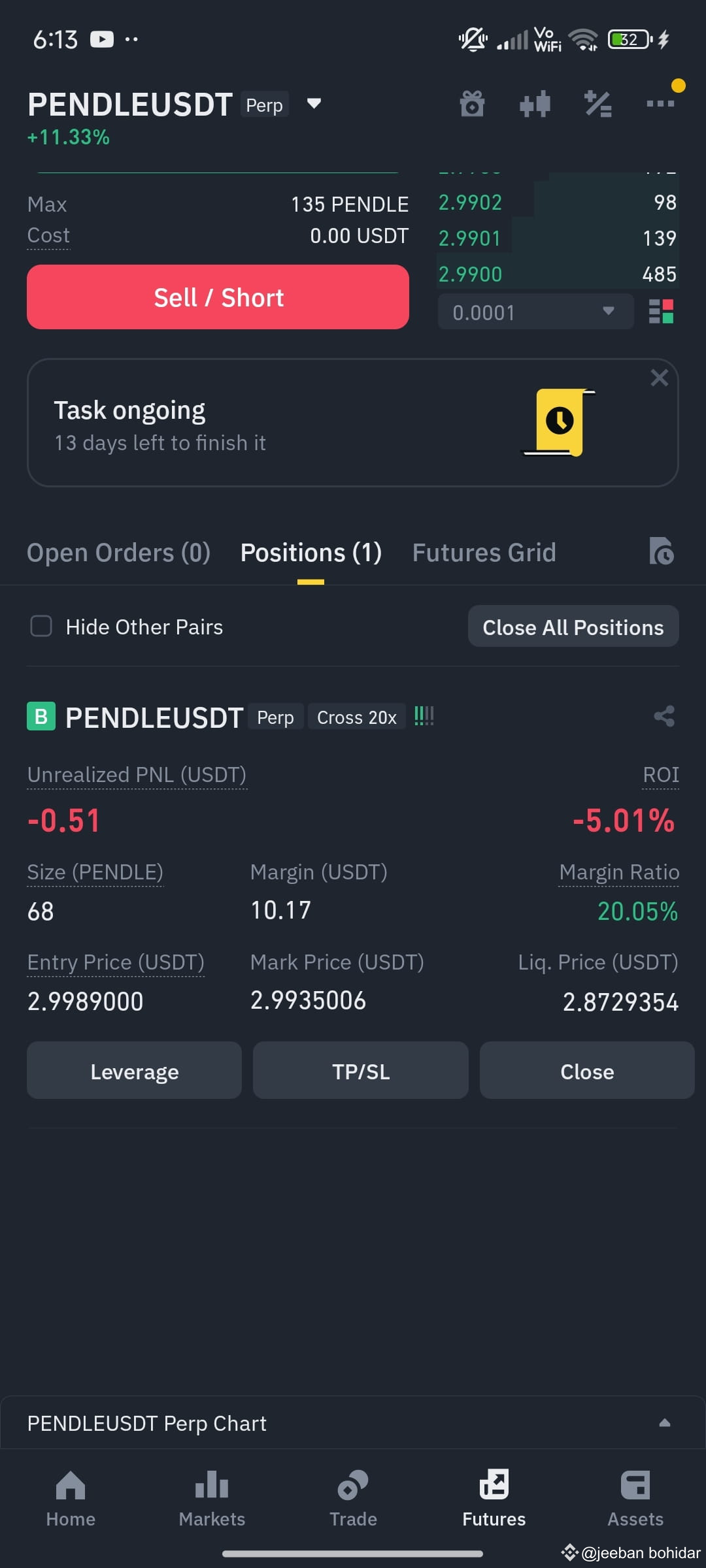
Task: Collapse the PENDLEUSDT Perp Chart section
Action: (664, 1422)
